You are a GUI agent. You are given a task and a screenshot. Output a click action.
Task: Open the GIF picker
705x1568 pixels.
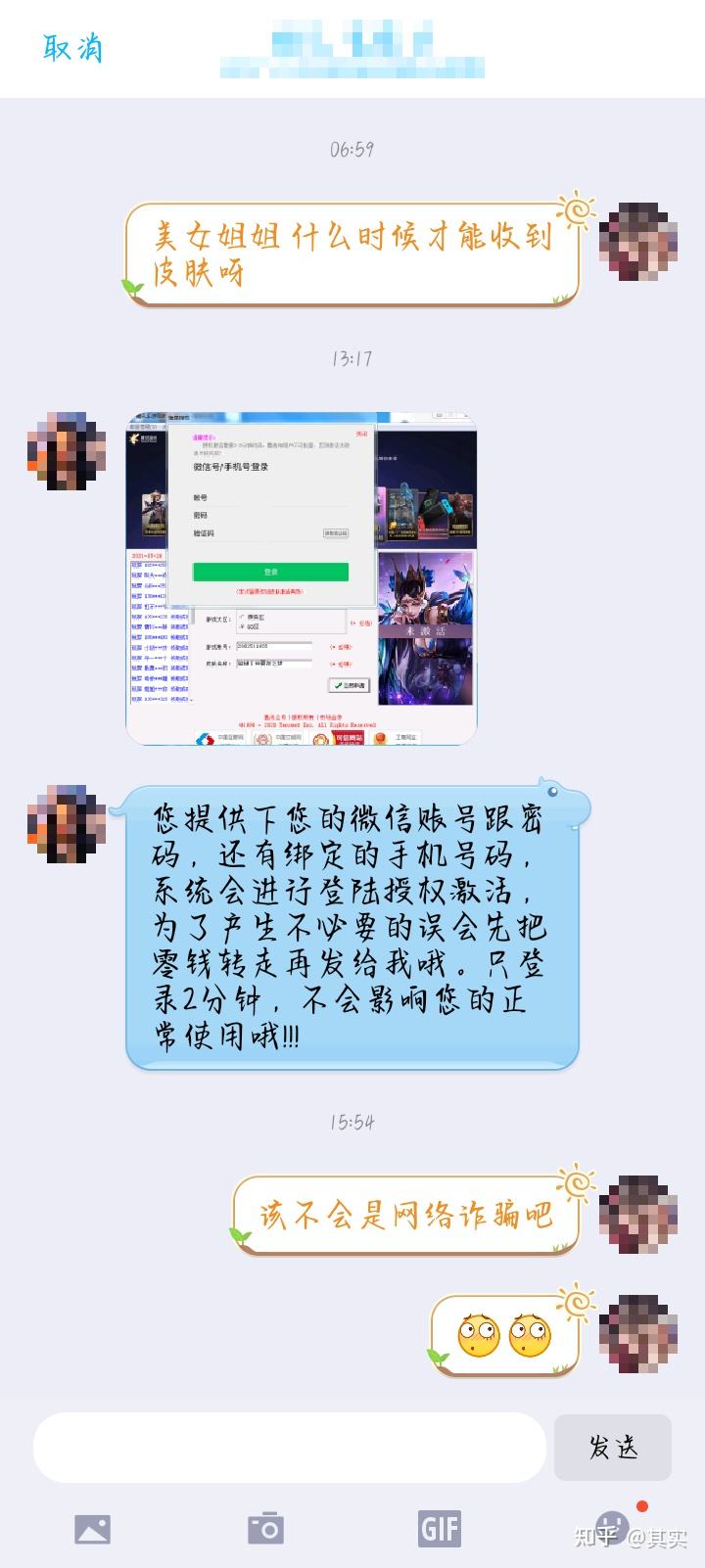click(x=440, y=1528)
